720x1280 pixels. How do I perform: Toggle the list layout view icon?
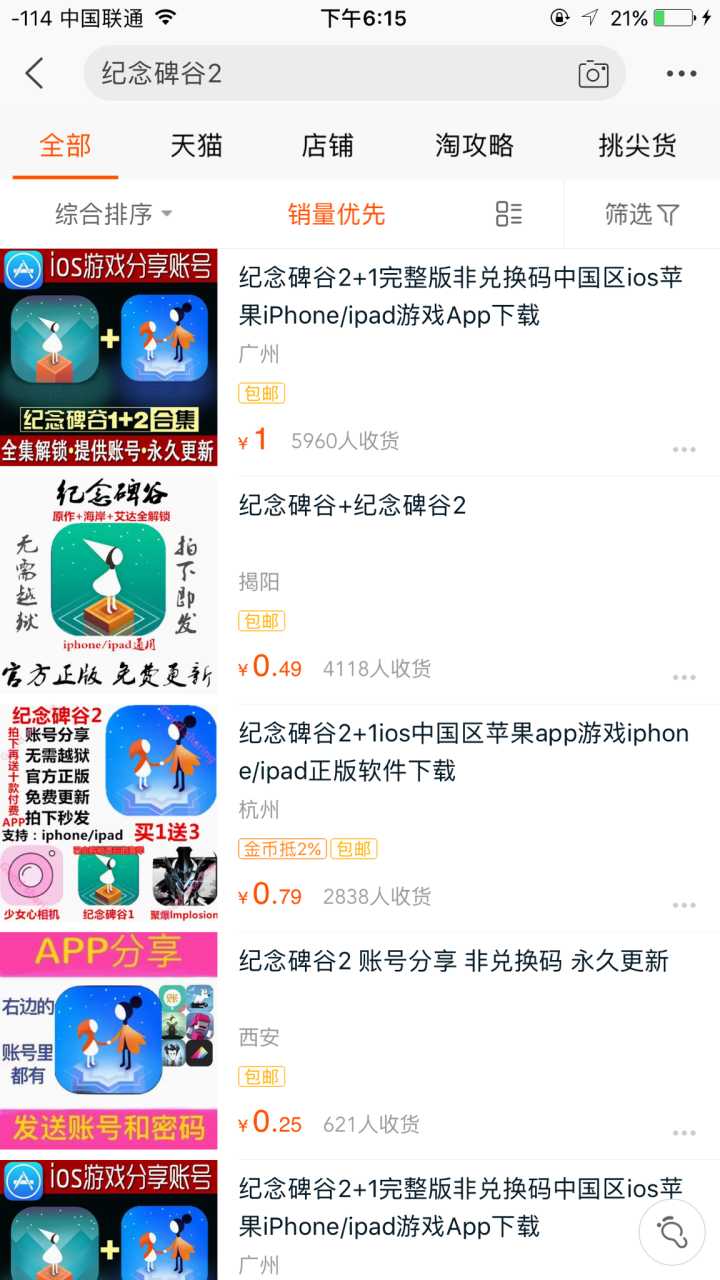tap(509, 214)
